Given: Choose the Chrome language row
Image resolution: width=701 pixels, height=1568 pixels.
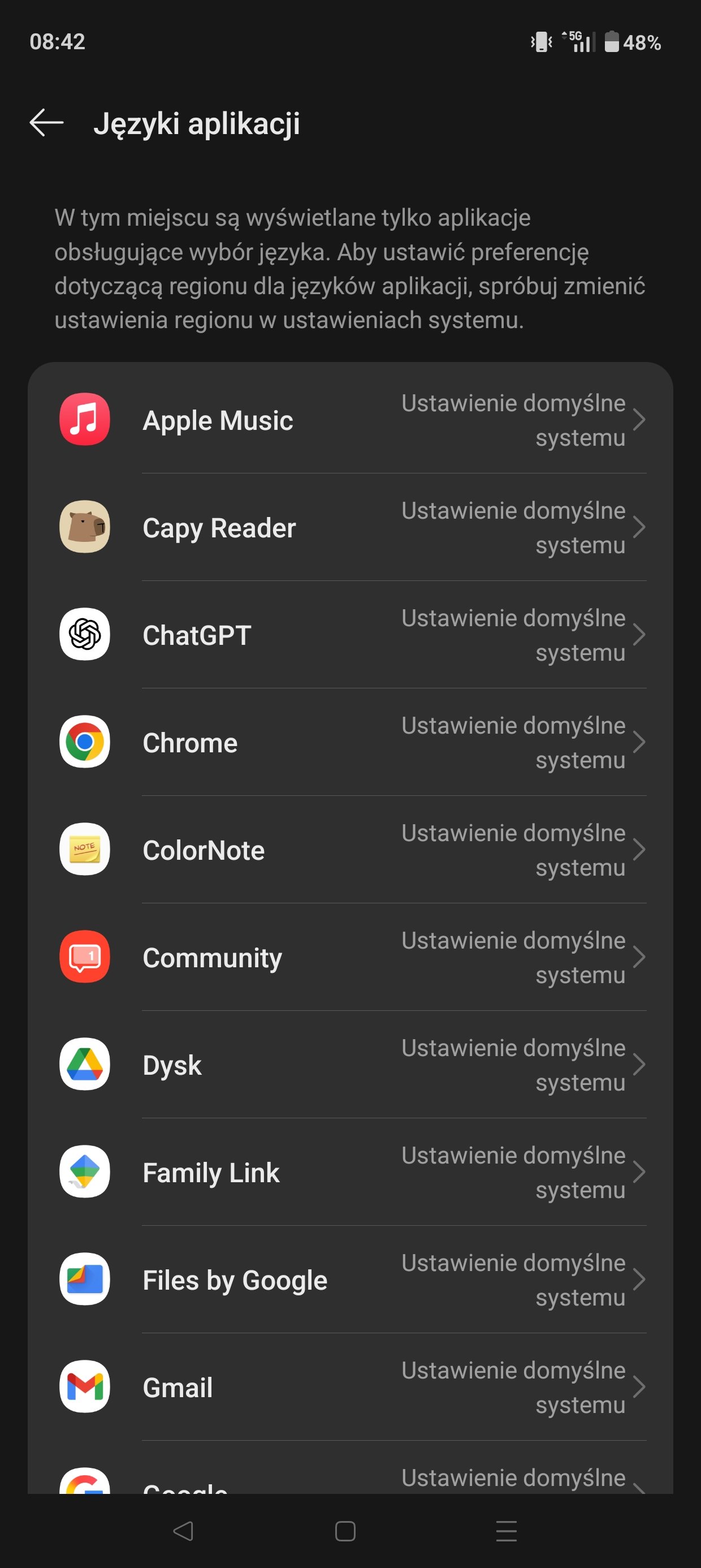Looking at the screenshot, I should (350, 743).
